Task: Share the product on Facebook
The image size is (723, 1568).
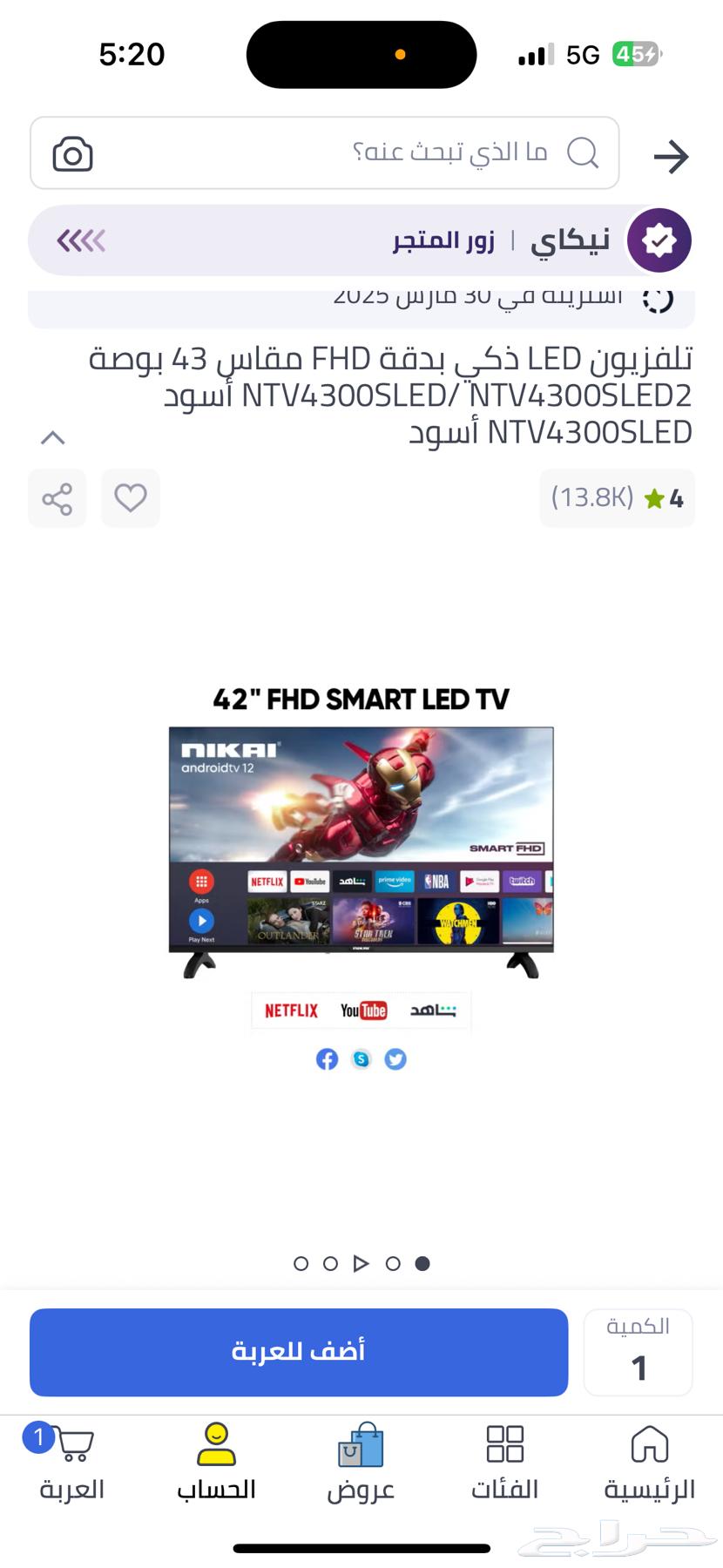Action: click(327, 1059)
